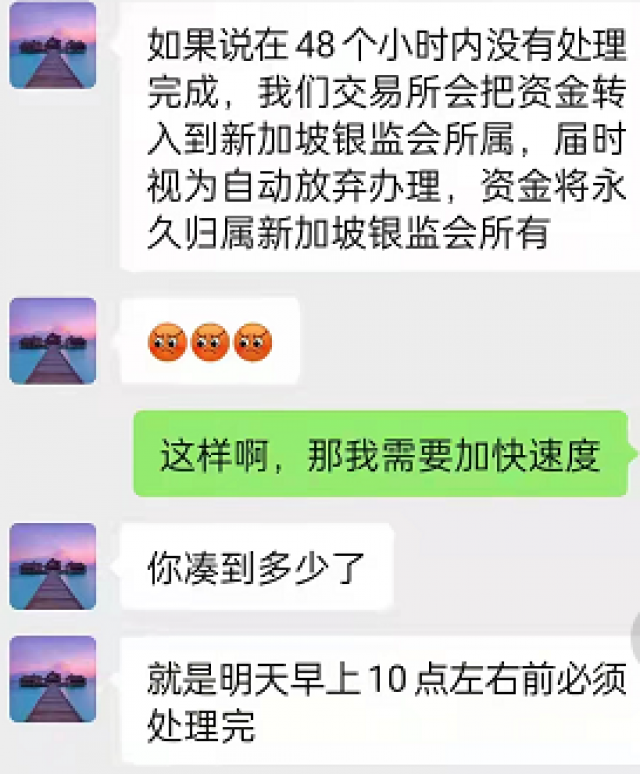The height and width of the screenshot is (774, 640).
Task: Tap the avatar next to the angry emojis
Action: click(53, 341)
